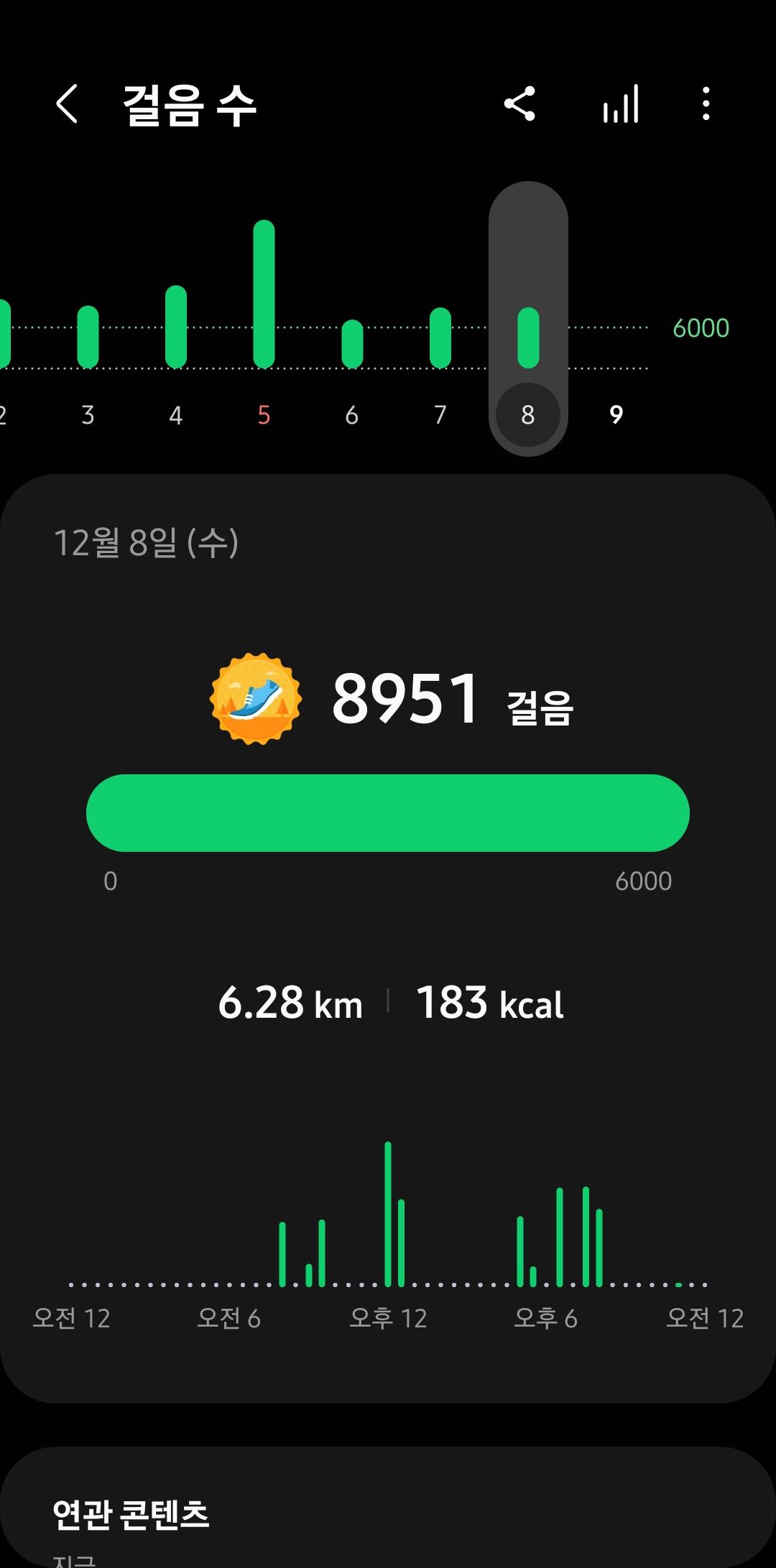Viewport: 776px width, 1568px height.
Task: Open the more options menu
Action: click(706, 104)
